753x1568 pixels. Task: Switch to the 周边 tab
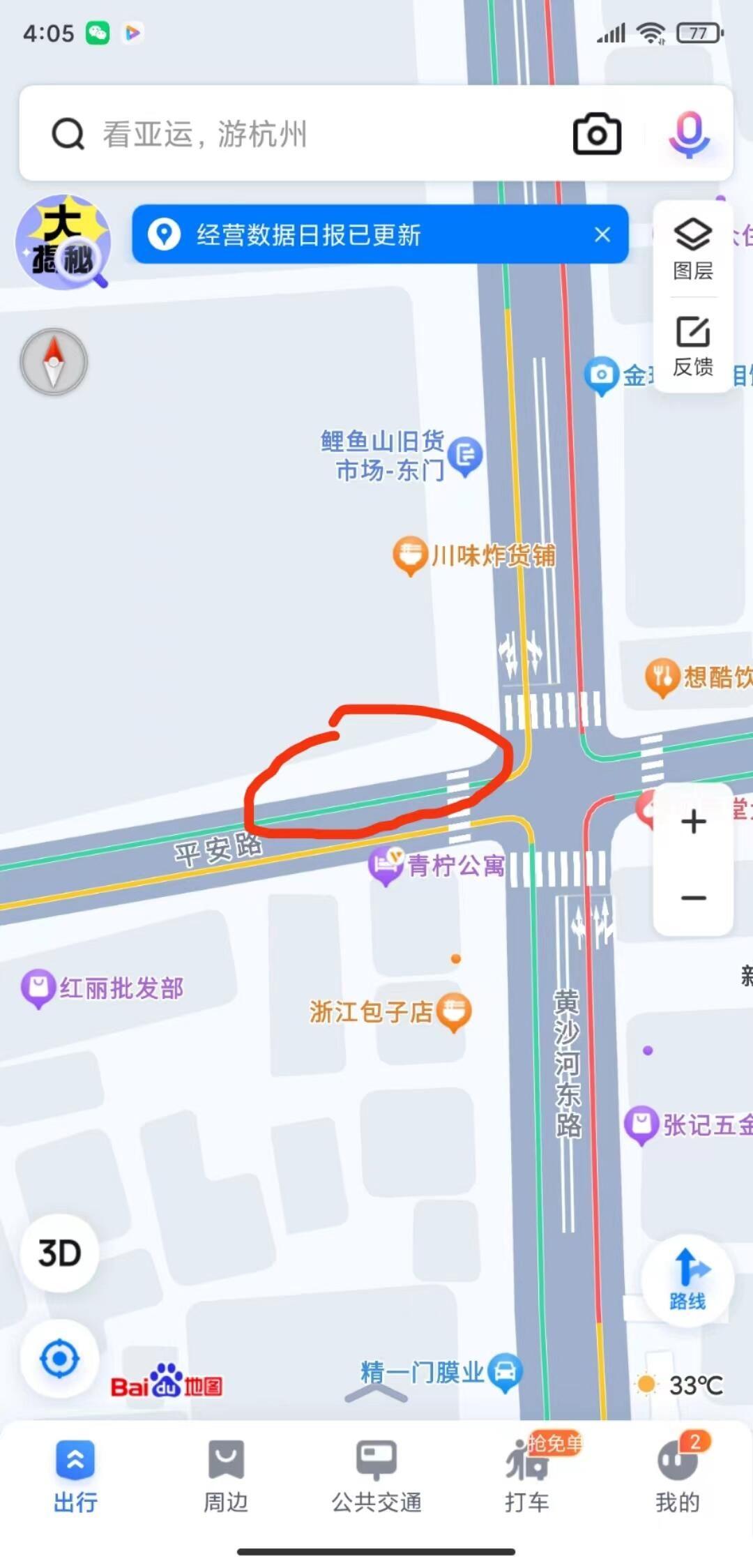point(226,1476)
